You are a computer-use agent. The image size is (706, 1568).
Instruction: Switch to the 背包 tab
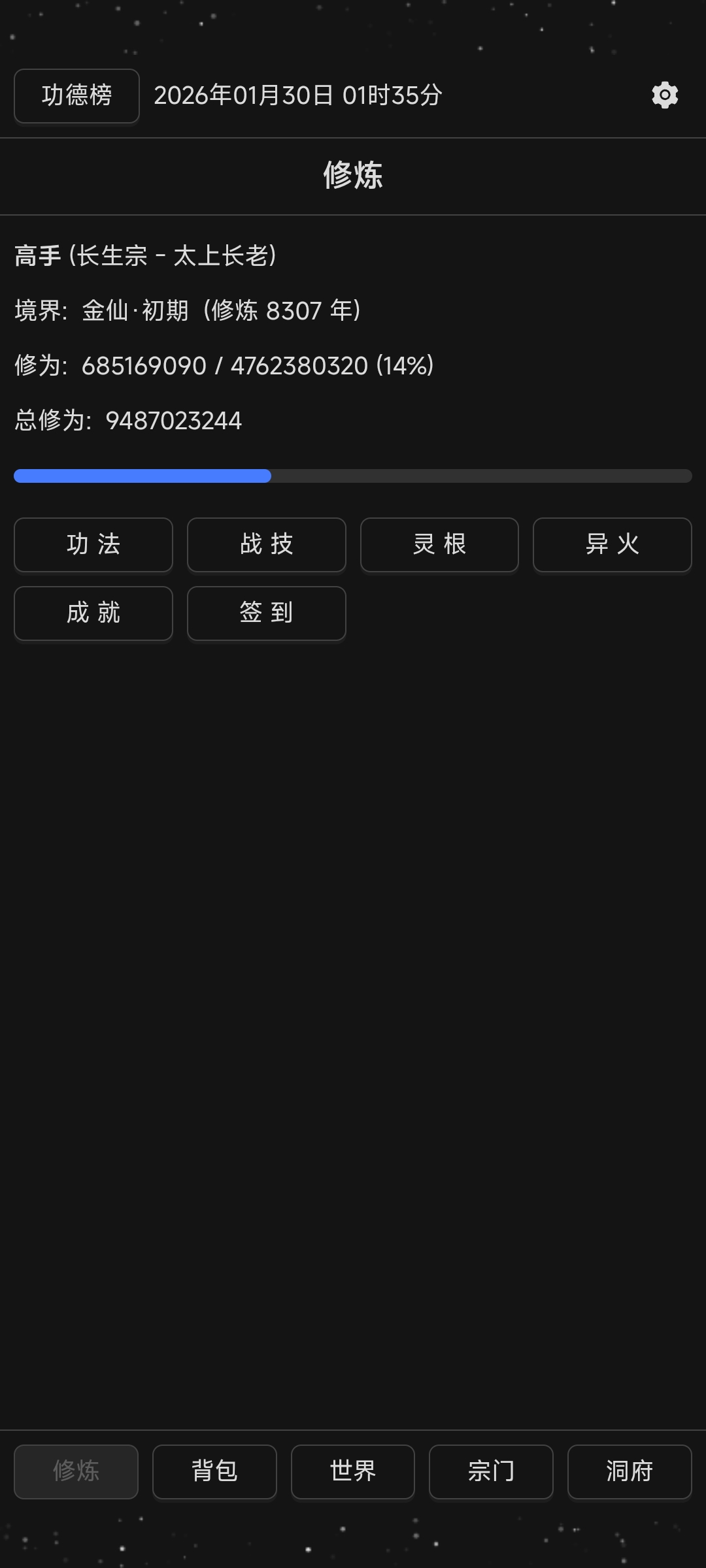coord(214,1471)
